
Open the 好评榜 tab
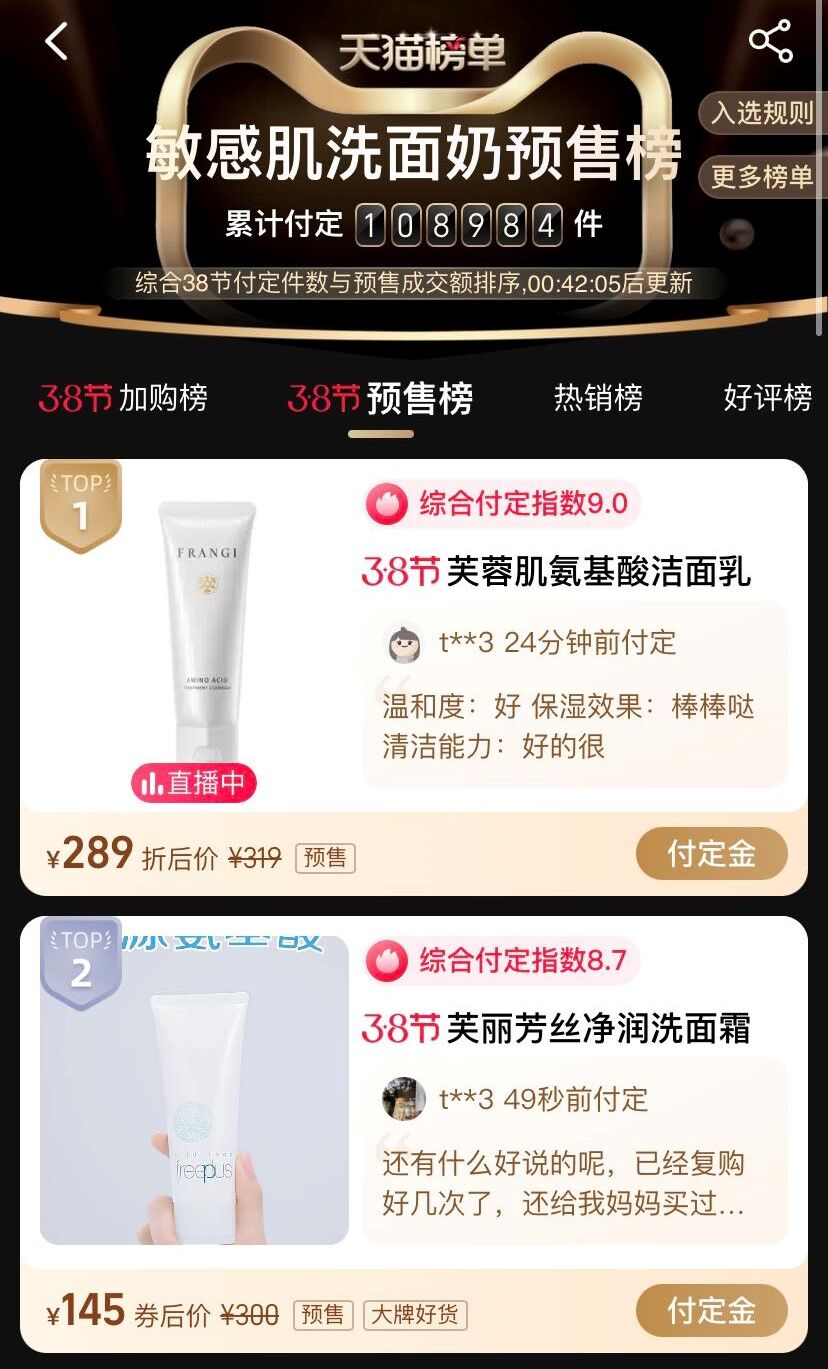click(767, 398)
